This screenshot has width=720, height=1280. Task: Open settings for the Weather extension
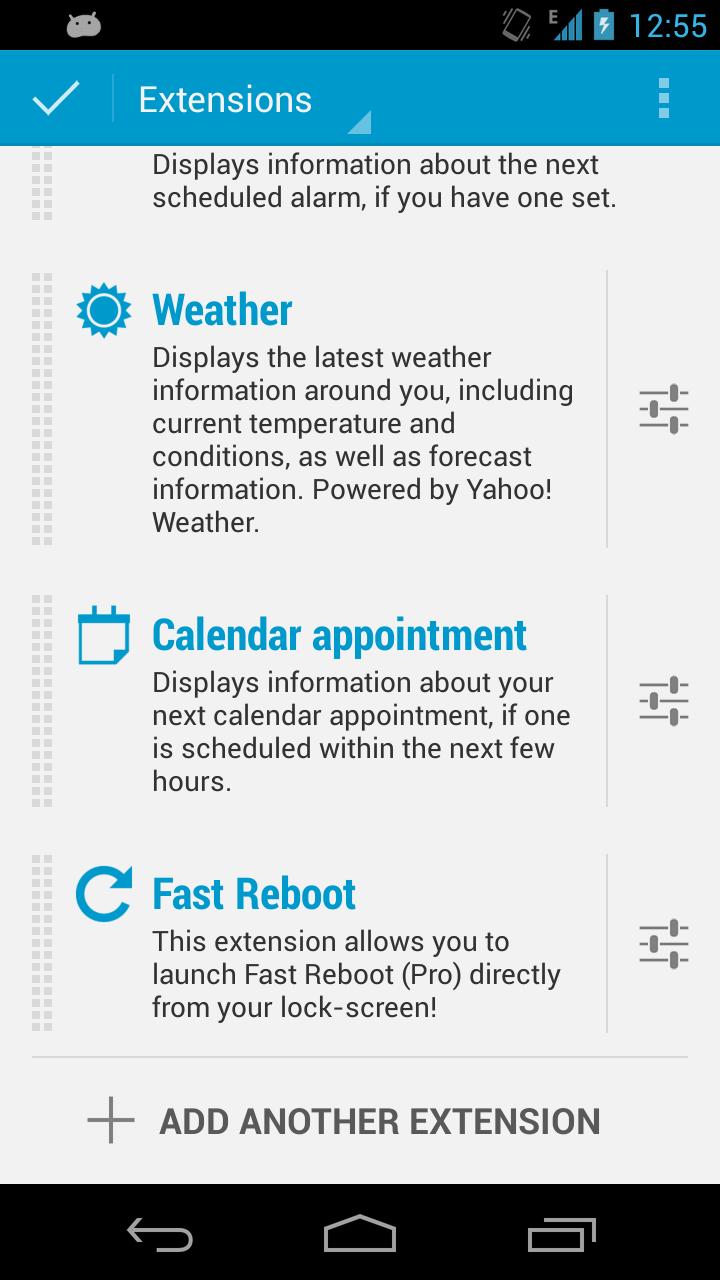(662, 407)
